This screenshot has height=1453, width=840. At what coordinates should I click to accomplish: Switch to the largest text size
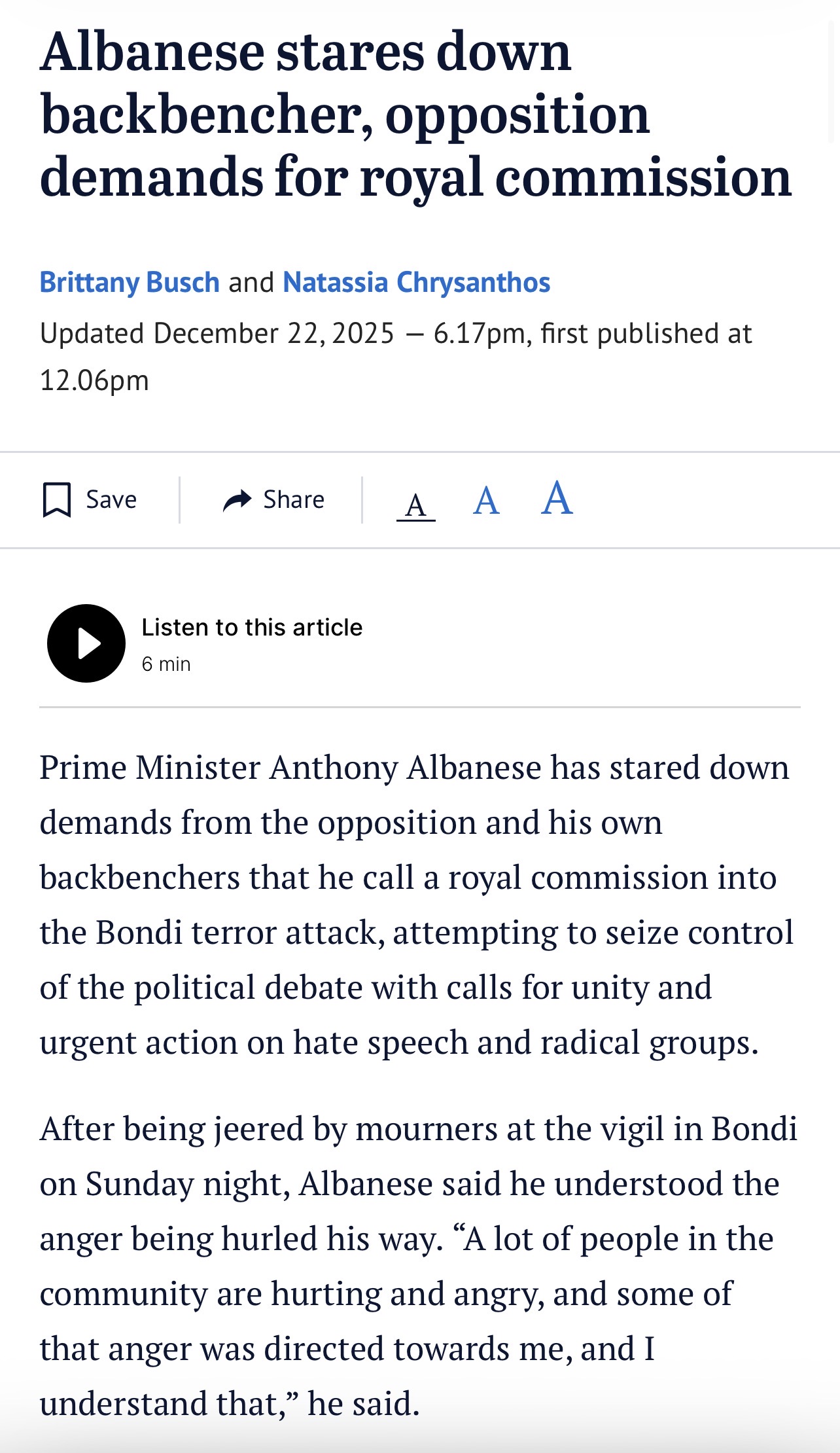click(557, 499)
